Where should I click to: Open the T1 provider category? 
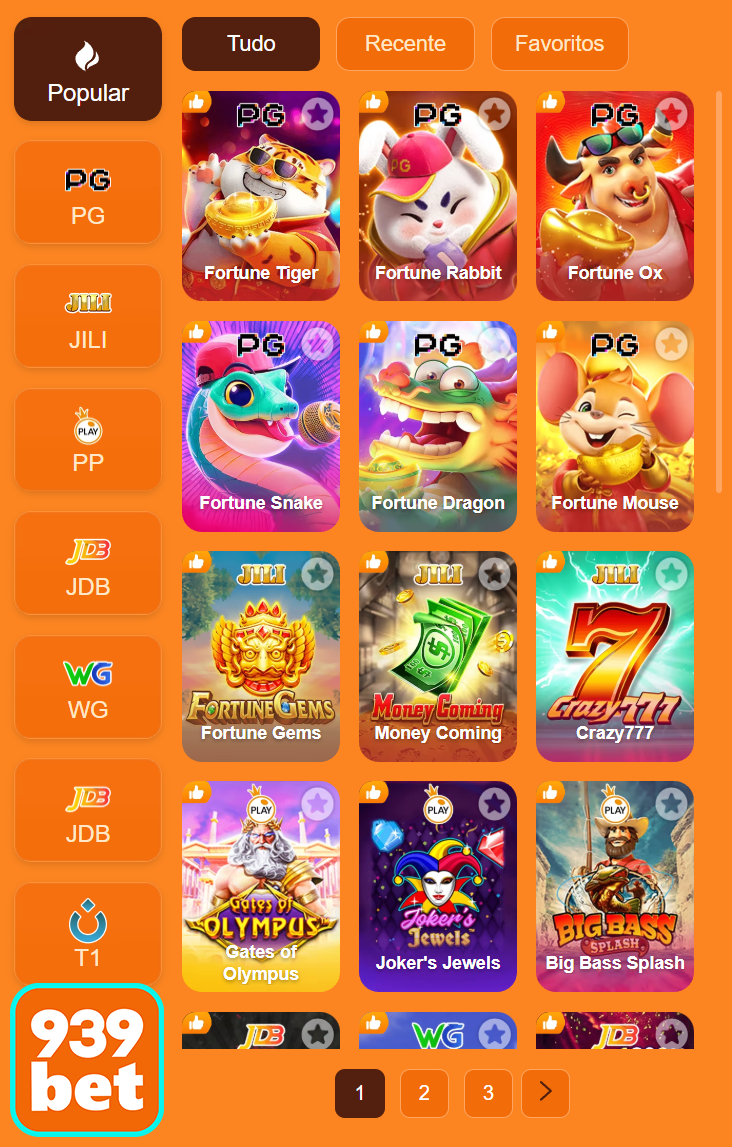[87, 933]
